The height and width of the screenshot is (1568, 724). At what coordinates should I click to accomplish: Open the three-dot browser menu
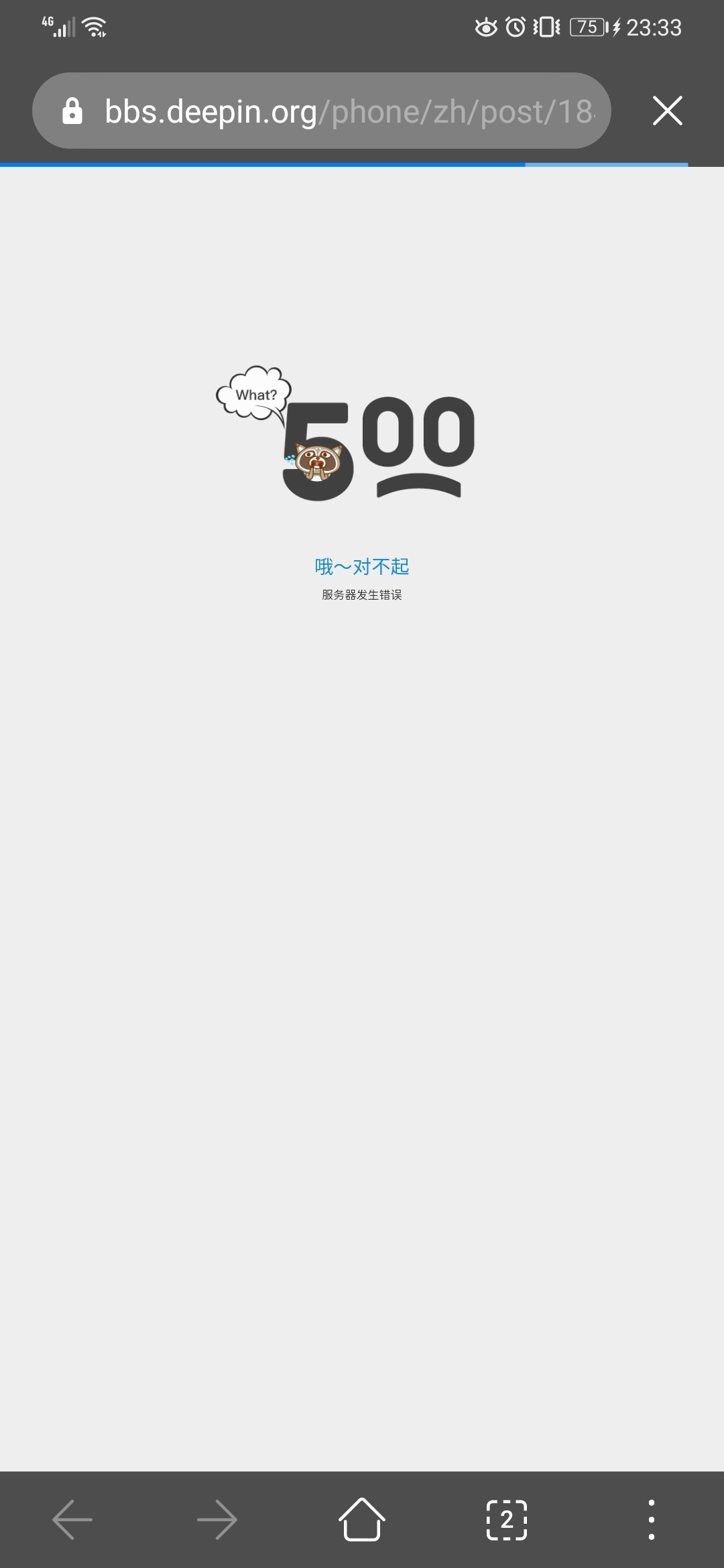click(x=651, y=1519)
